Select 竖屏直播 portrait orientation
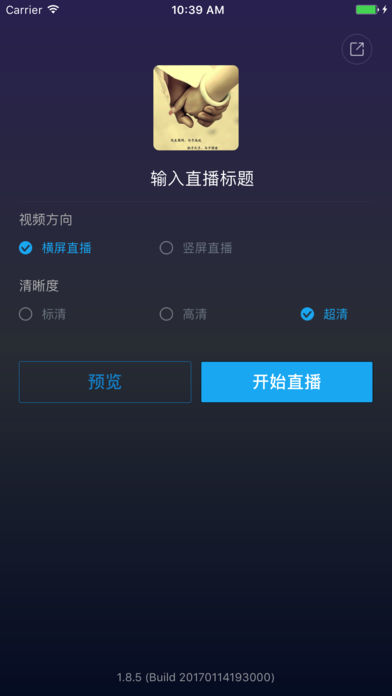The image size is (392, 696). coord(196,248)
